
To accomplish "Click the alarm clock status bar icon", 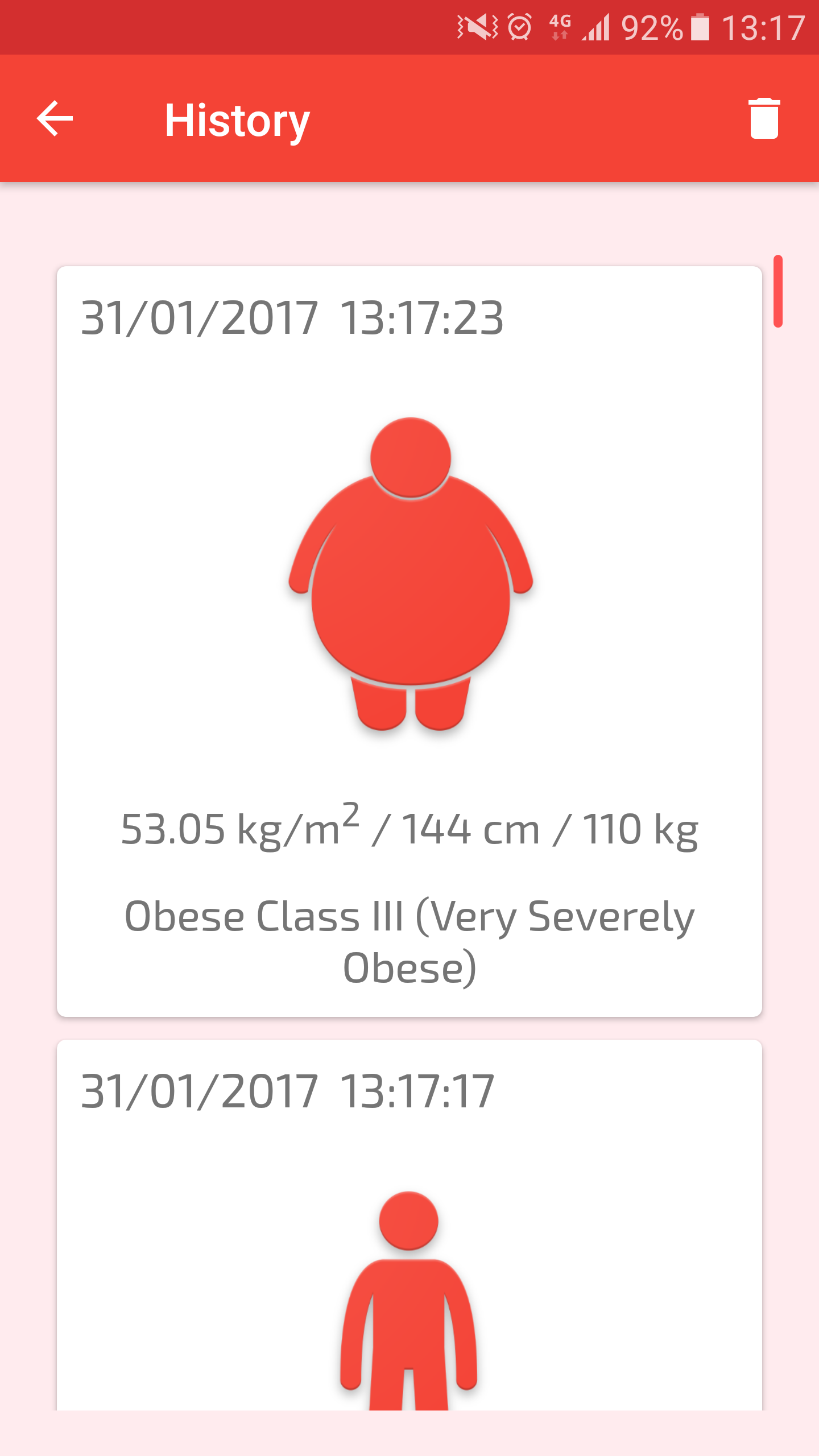I will pyautogui.click(x=519, y=25).
